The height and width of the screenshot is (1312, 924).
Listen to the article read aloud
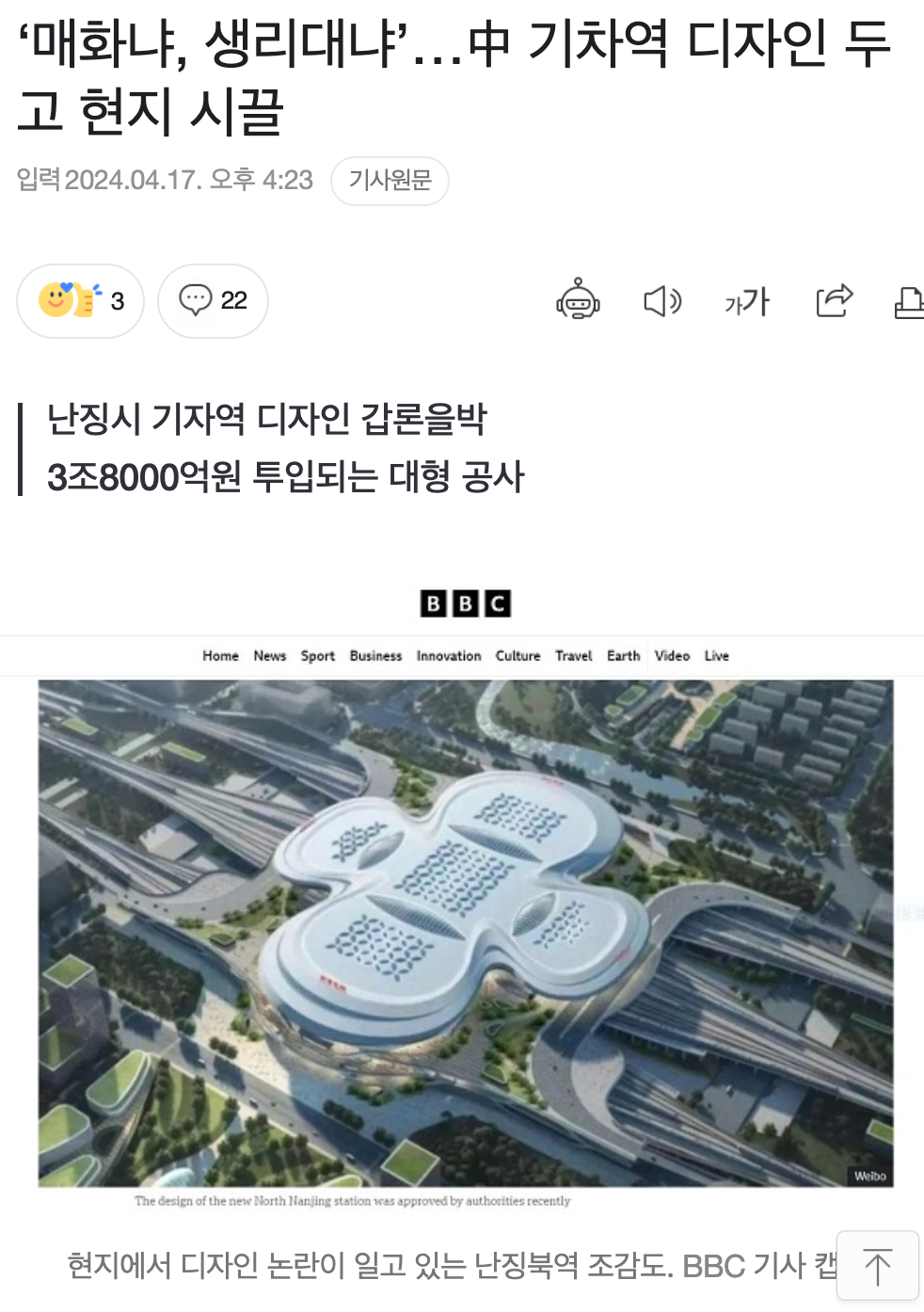point(662,301)
